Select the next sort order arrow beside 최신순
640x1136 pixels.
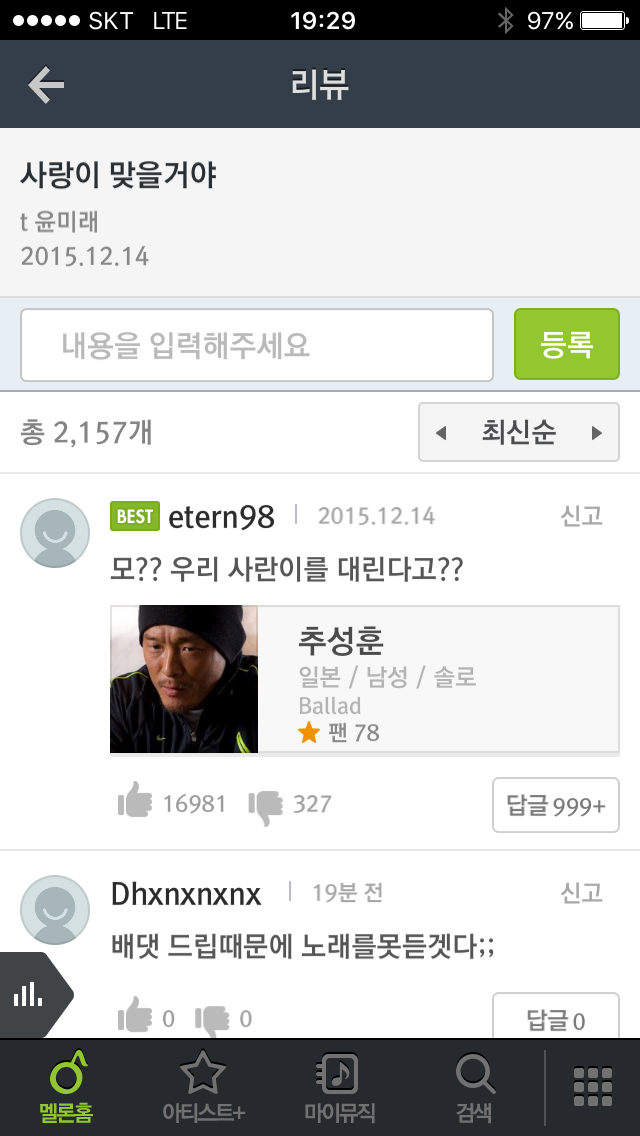[x=597, y=433]
